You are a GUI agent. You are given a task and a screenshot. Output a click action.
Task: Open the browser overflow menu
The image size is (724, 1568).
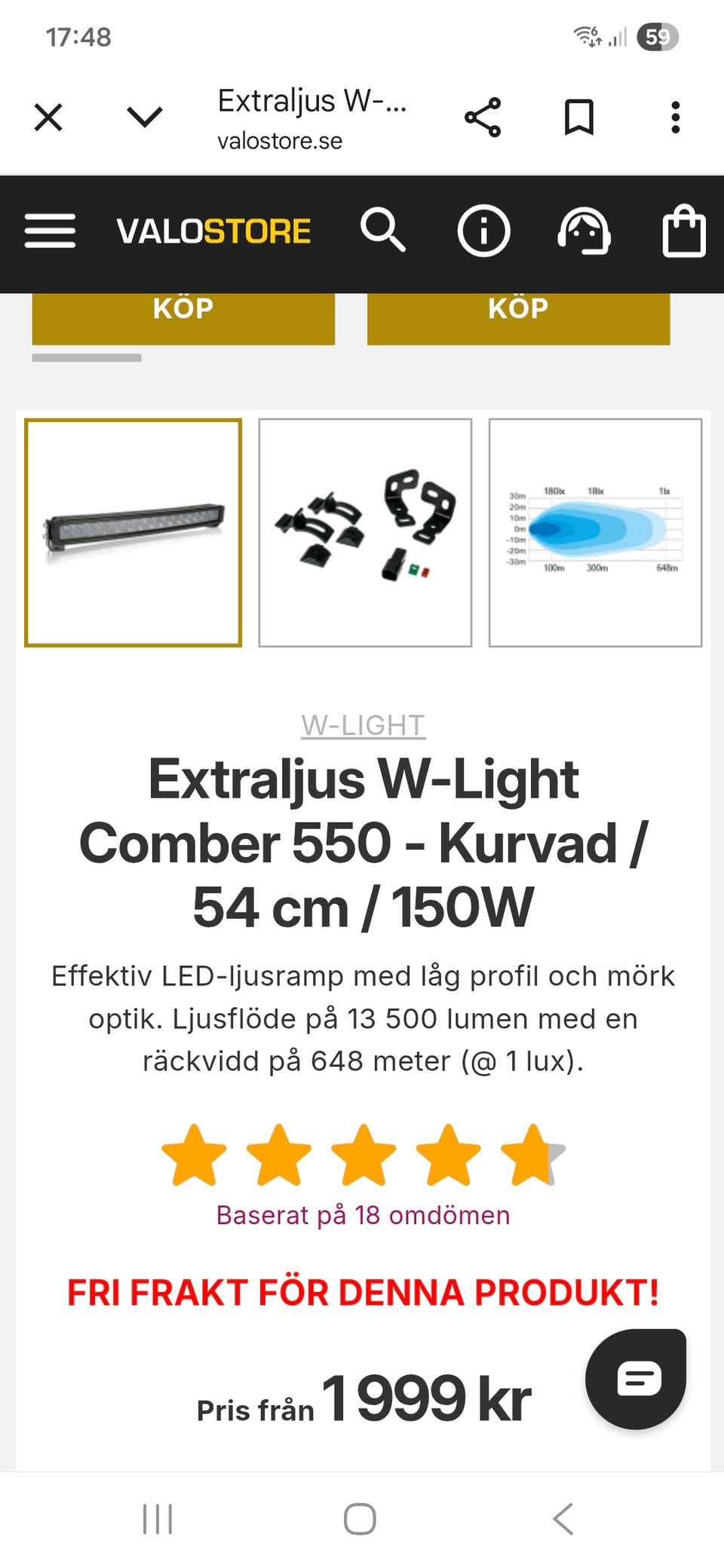(x=676, y=118)
